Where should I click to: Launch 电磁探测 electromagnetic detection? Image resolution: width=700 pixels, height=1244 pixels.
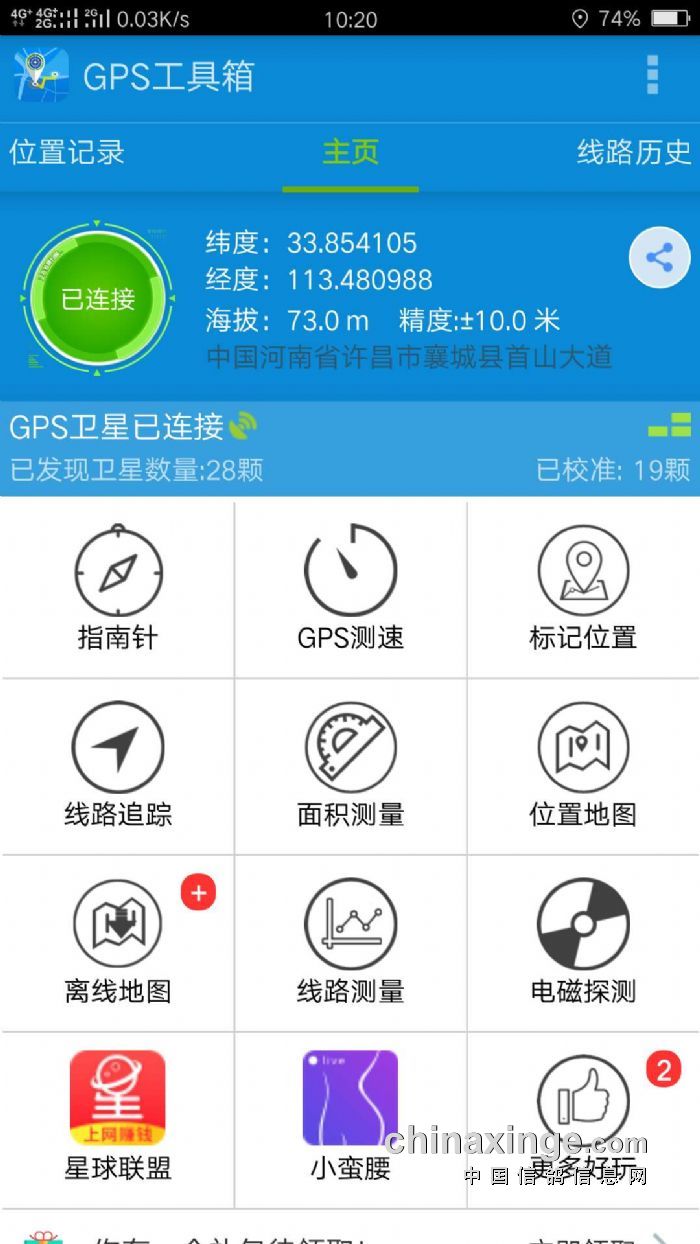pos(583,943)
